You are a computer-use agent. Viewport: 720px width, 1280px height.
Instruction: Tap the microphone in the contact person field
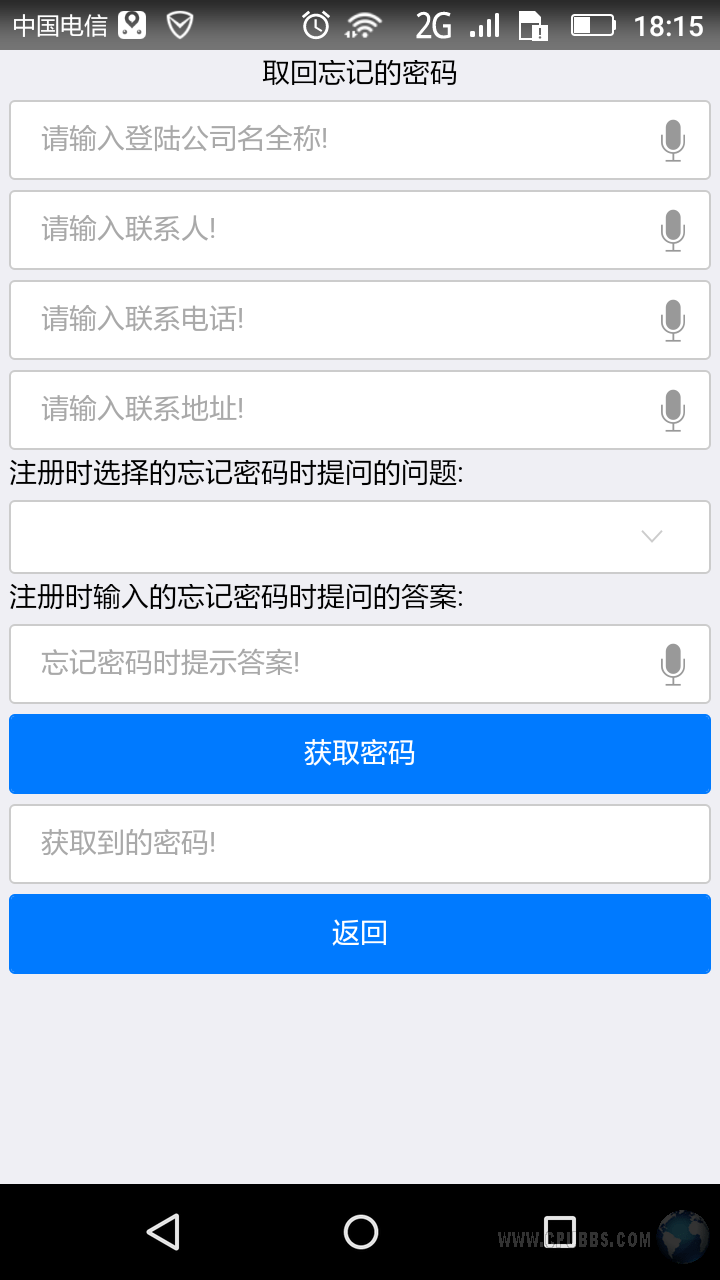[x=673, y=230]
